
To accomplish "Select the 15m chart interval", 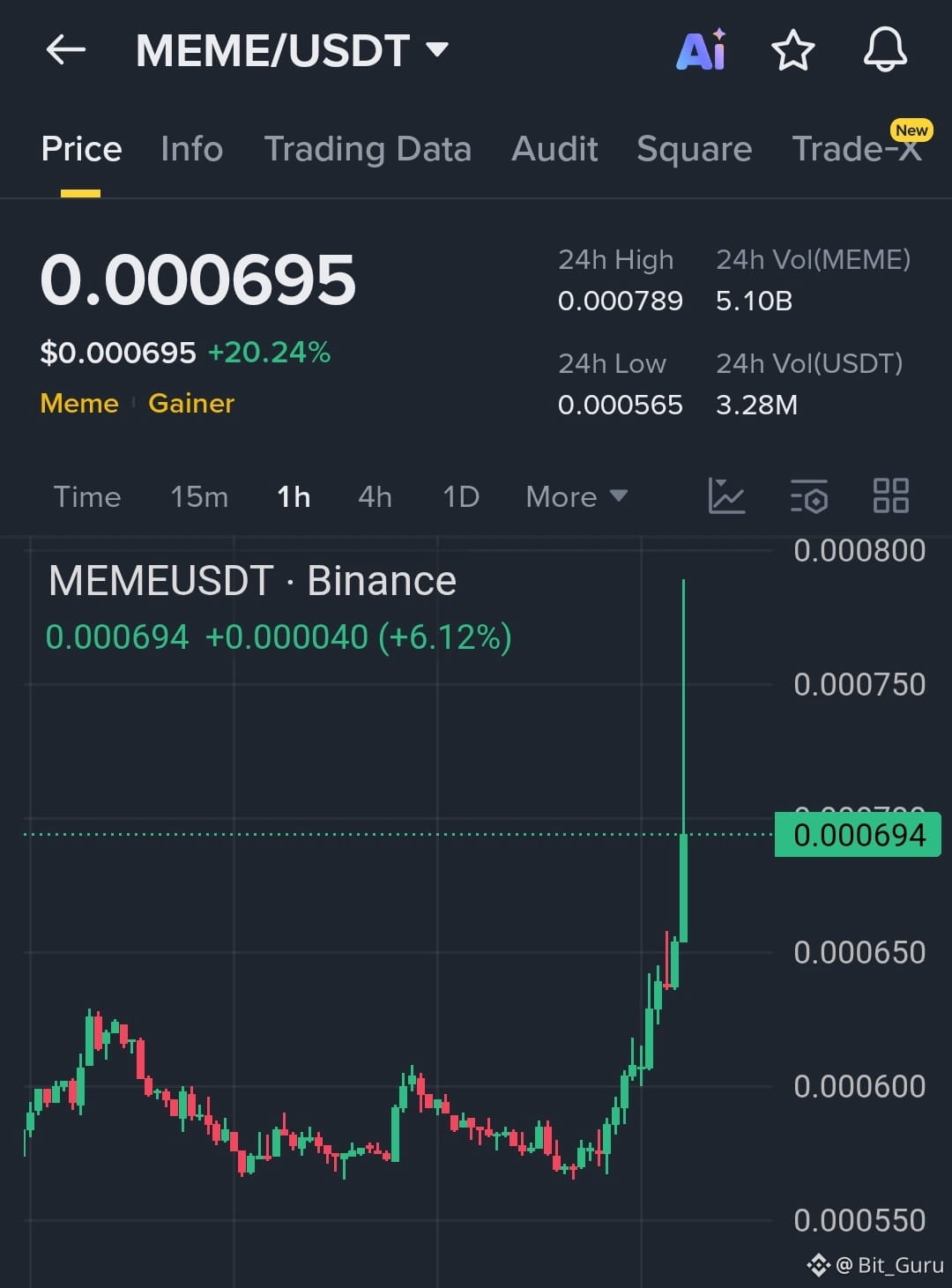I will tap(199, 496).
